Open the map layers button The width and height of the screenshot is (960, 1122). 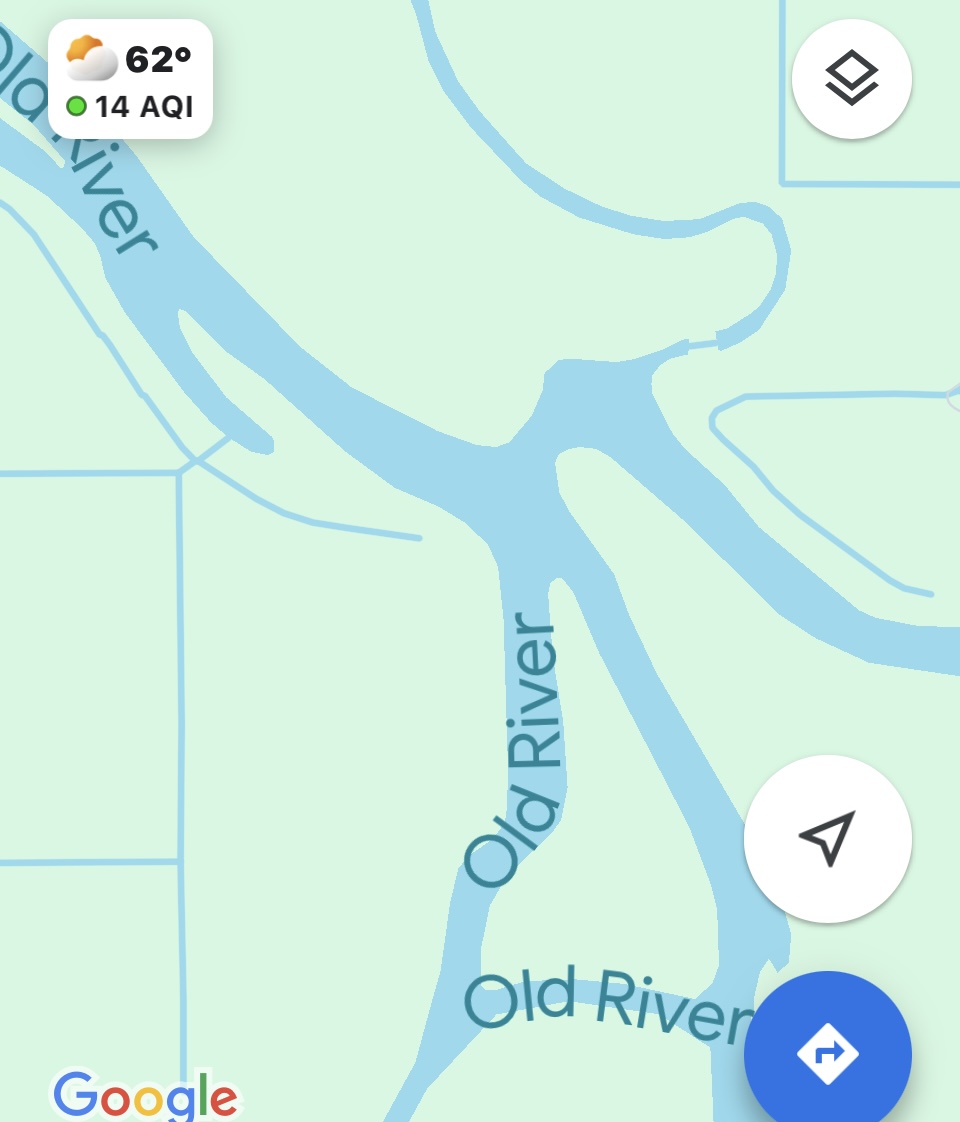pos(851,79)
